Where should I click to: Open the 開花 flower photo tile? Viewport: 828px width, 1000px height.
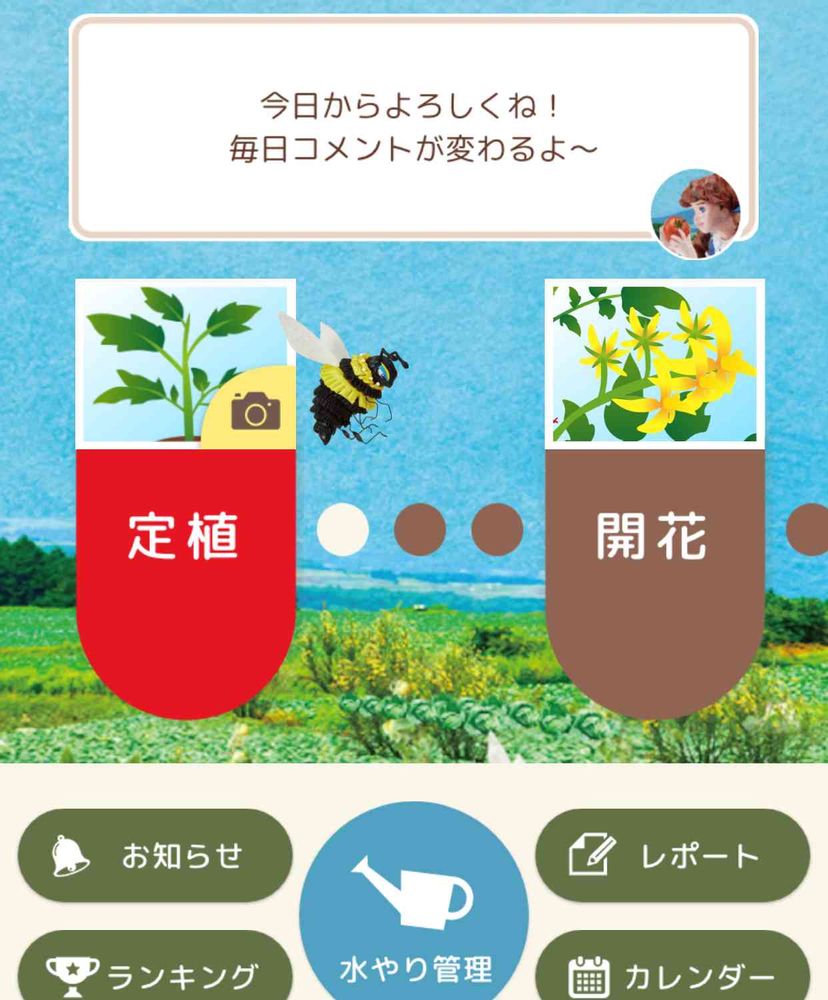[654, 363]
